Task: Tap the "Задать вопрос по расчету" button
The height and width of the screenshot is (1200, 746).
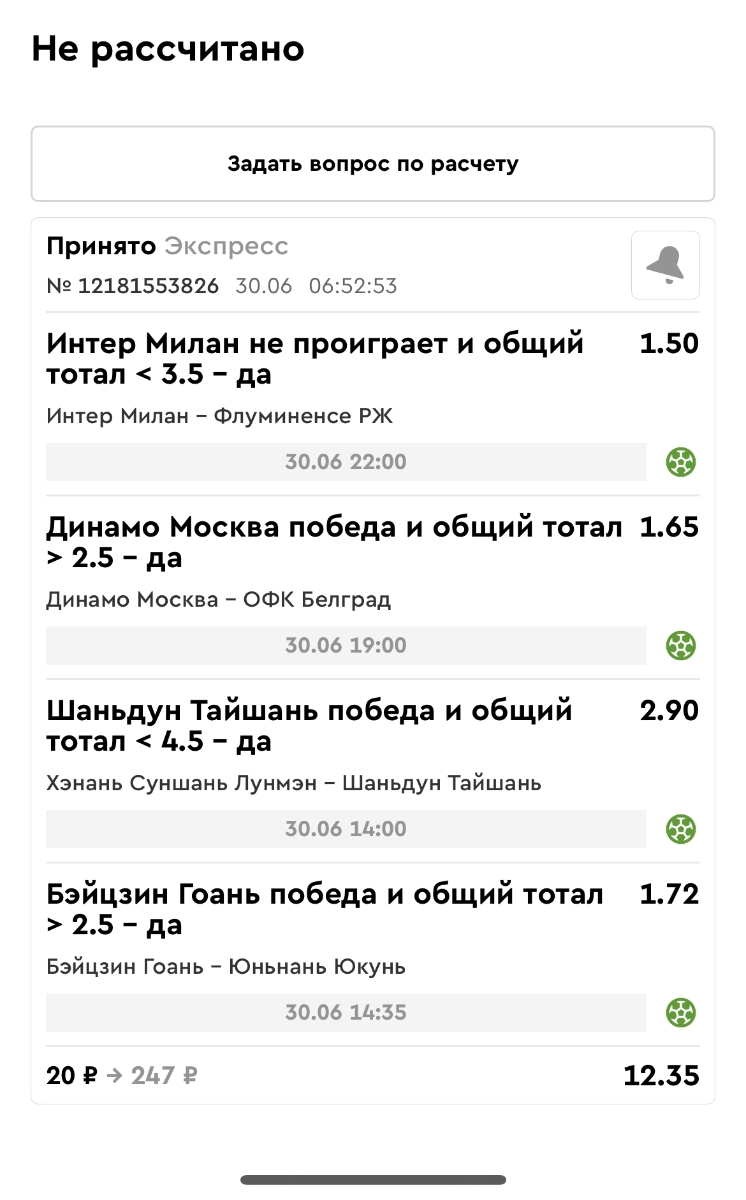Action: pyautogui.click(x=372, y=164)
